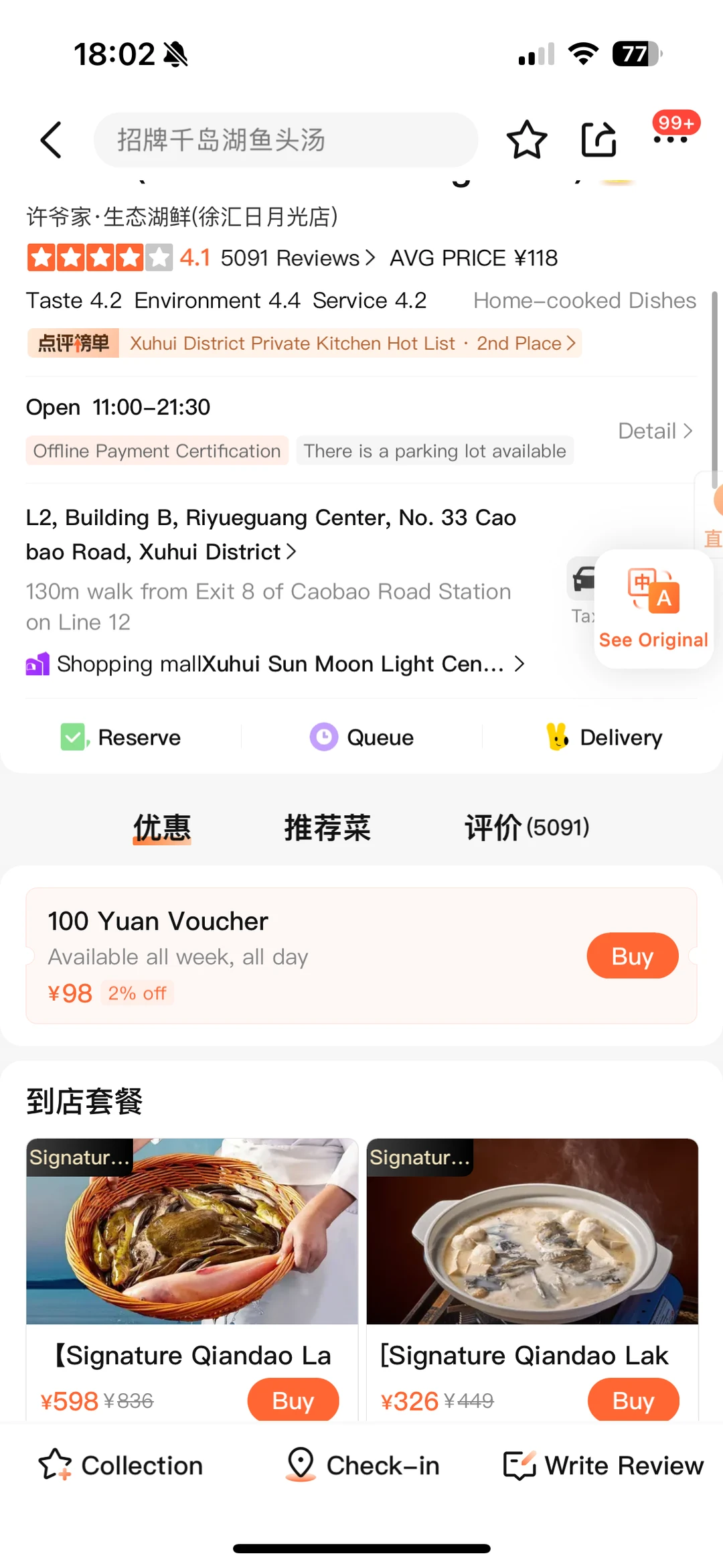Expand Detail next to opening hours
The width and height of the screenshot is (723, 1568).
[654, 431]
